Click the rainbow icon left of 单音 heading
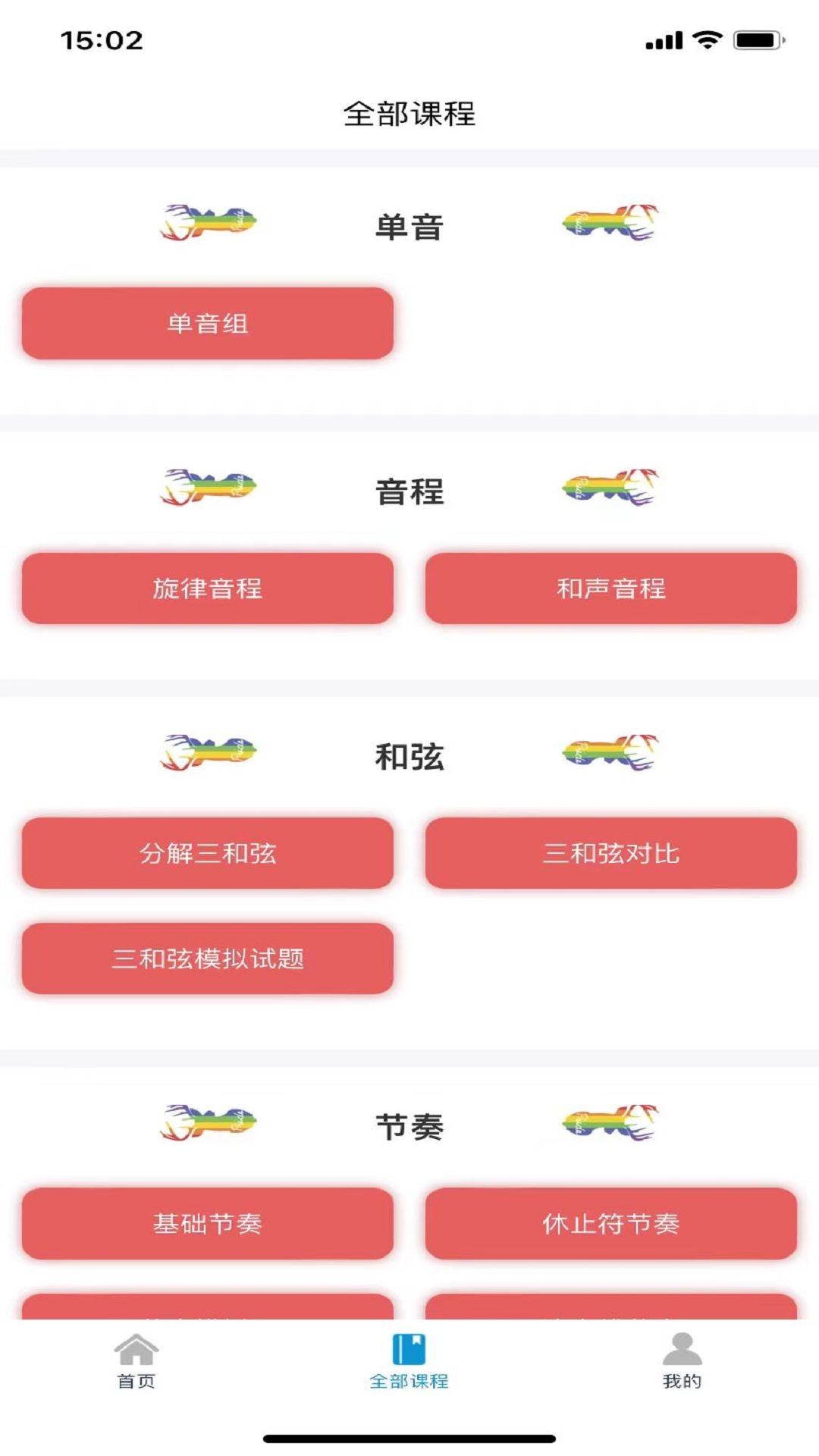This screenshot has width=819, height=1456. pyautogui.click(x=209, y=224)
